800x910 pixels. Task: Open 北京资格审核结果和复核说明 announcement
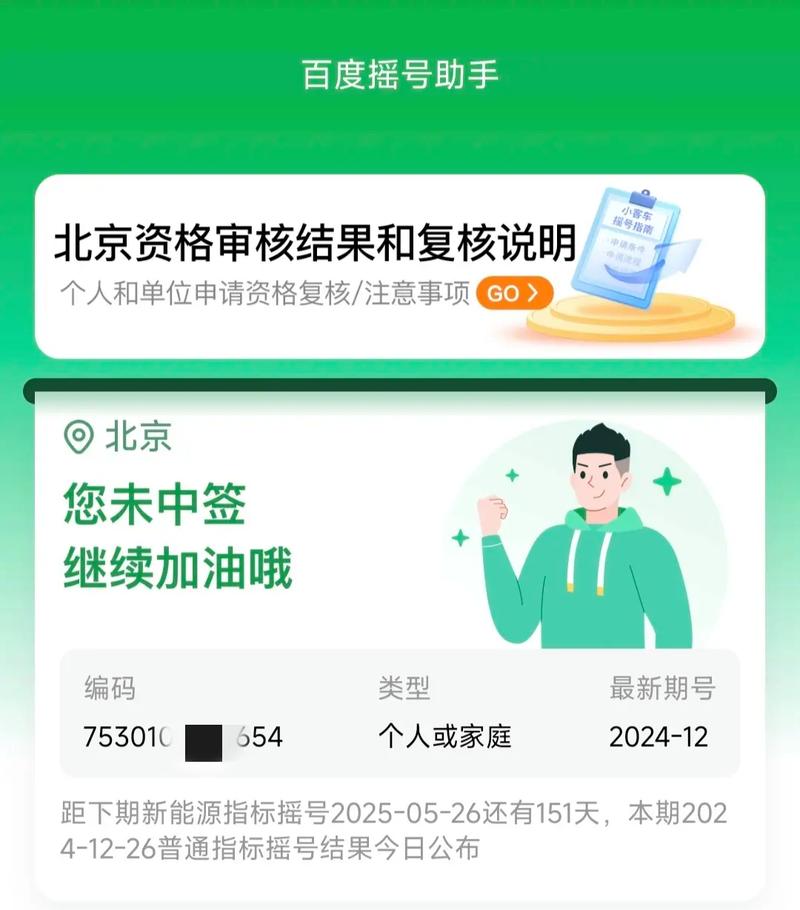(316, 240)
